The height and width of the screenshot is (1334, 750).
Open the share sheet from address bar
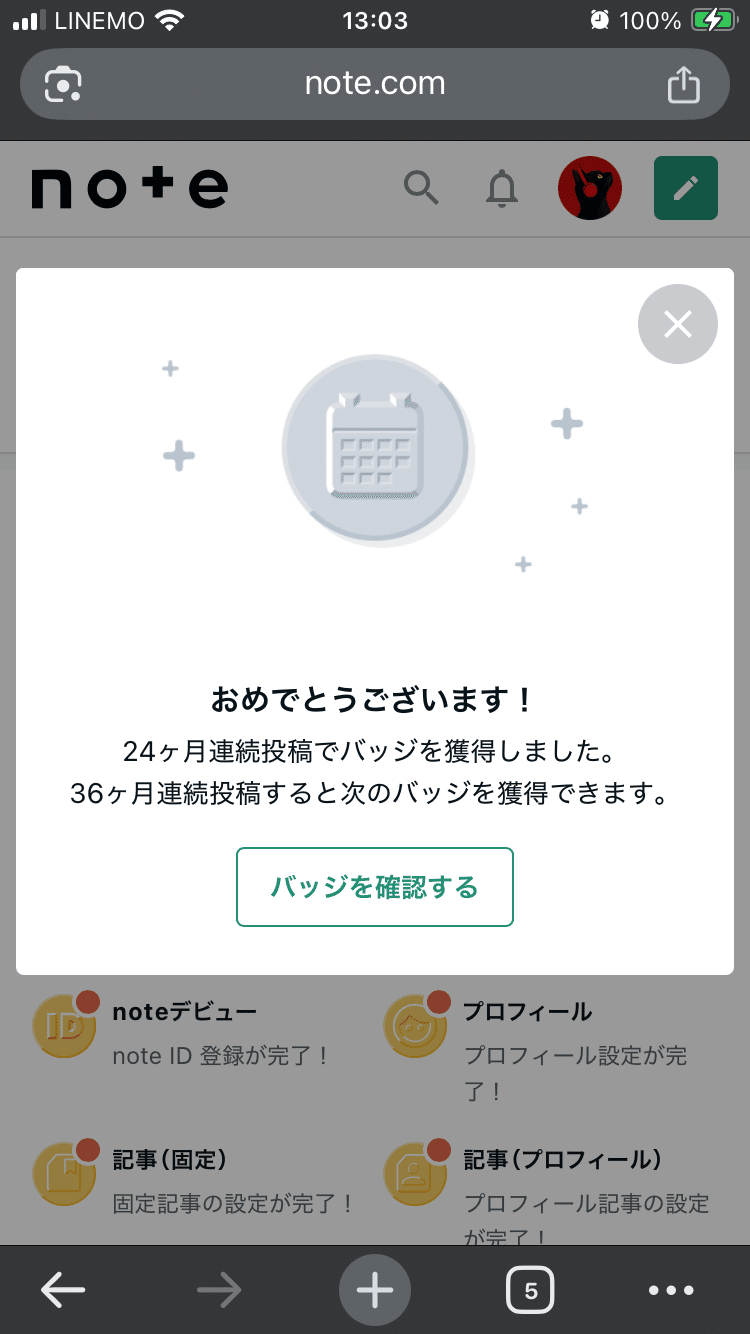684,84
